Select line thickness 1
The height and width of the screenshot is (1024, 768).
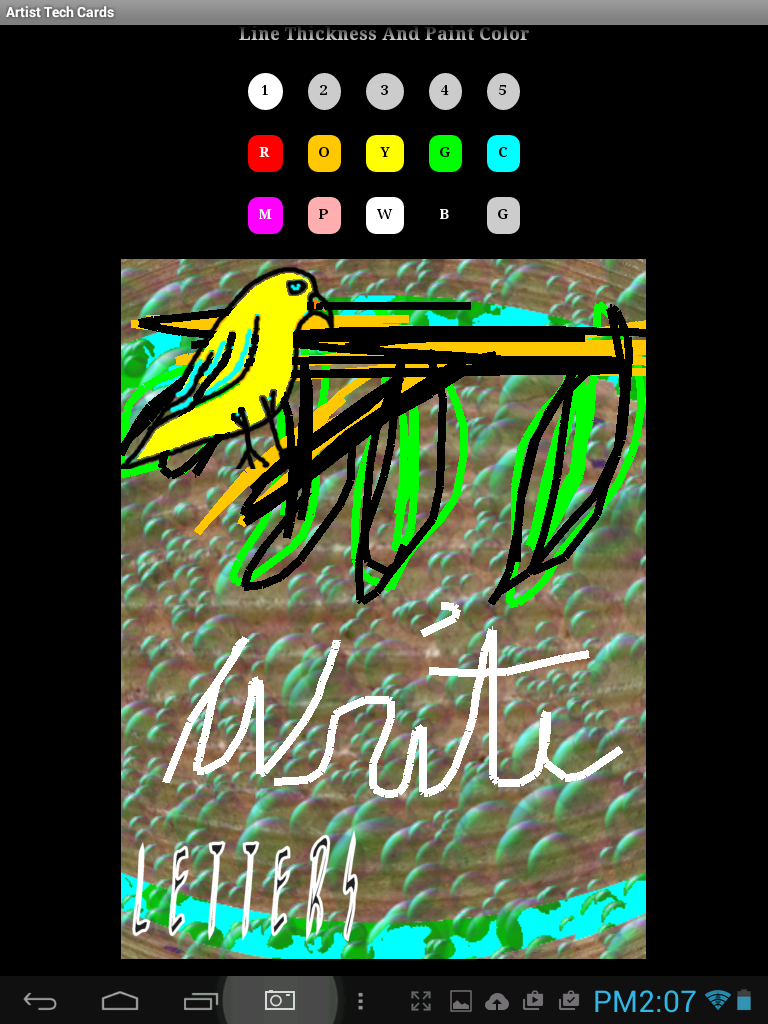click(265, 91)
